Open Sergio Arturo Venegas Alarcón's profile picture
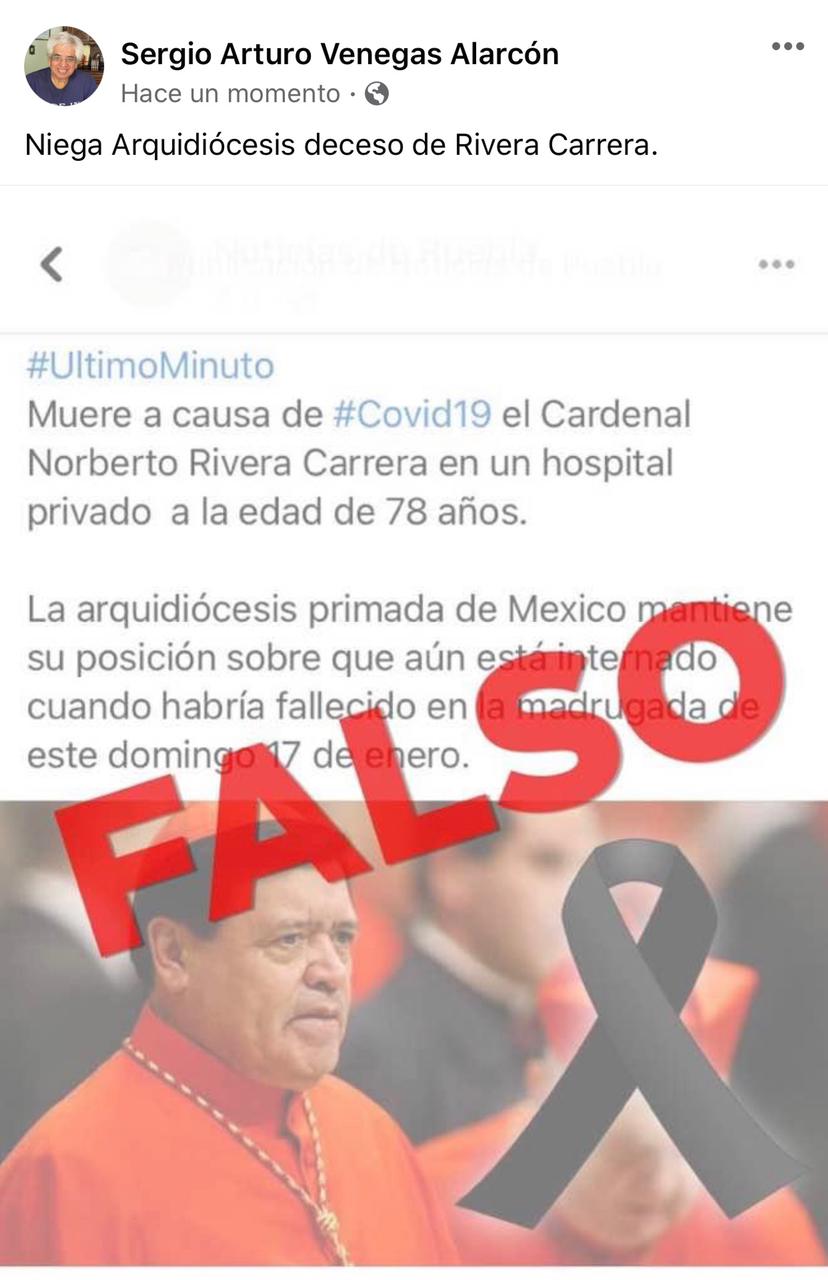The height and width of the screenshot is (1280, 828). pos(64,66)
